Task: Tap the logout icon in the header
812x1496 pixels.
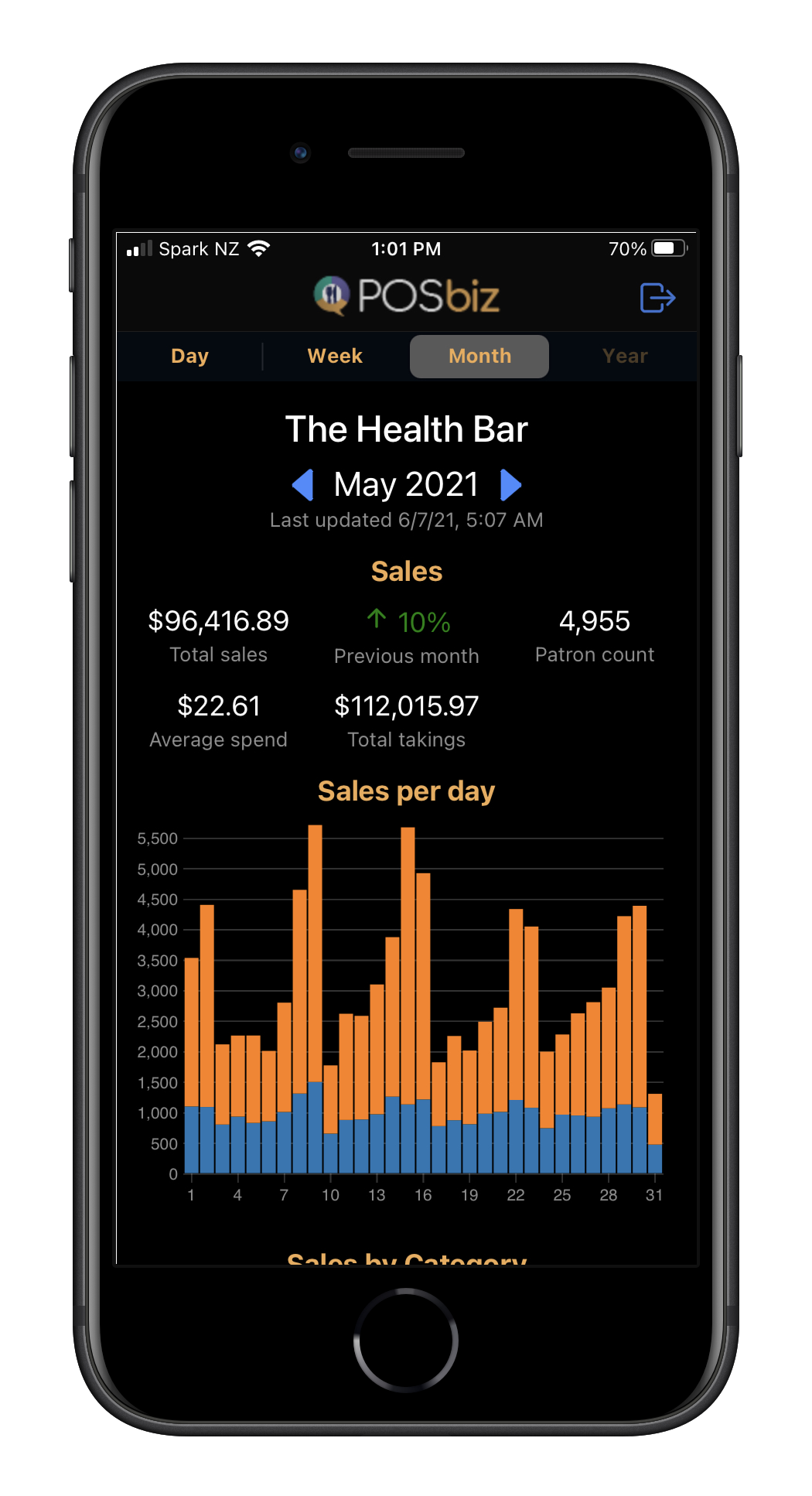Action: click(x=657, y=298)
